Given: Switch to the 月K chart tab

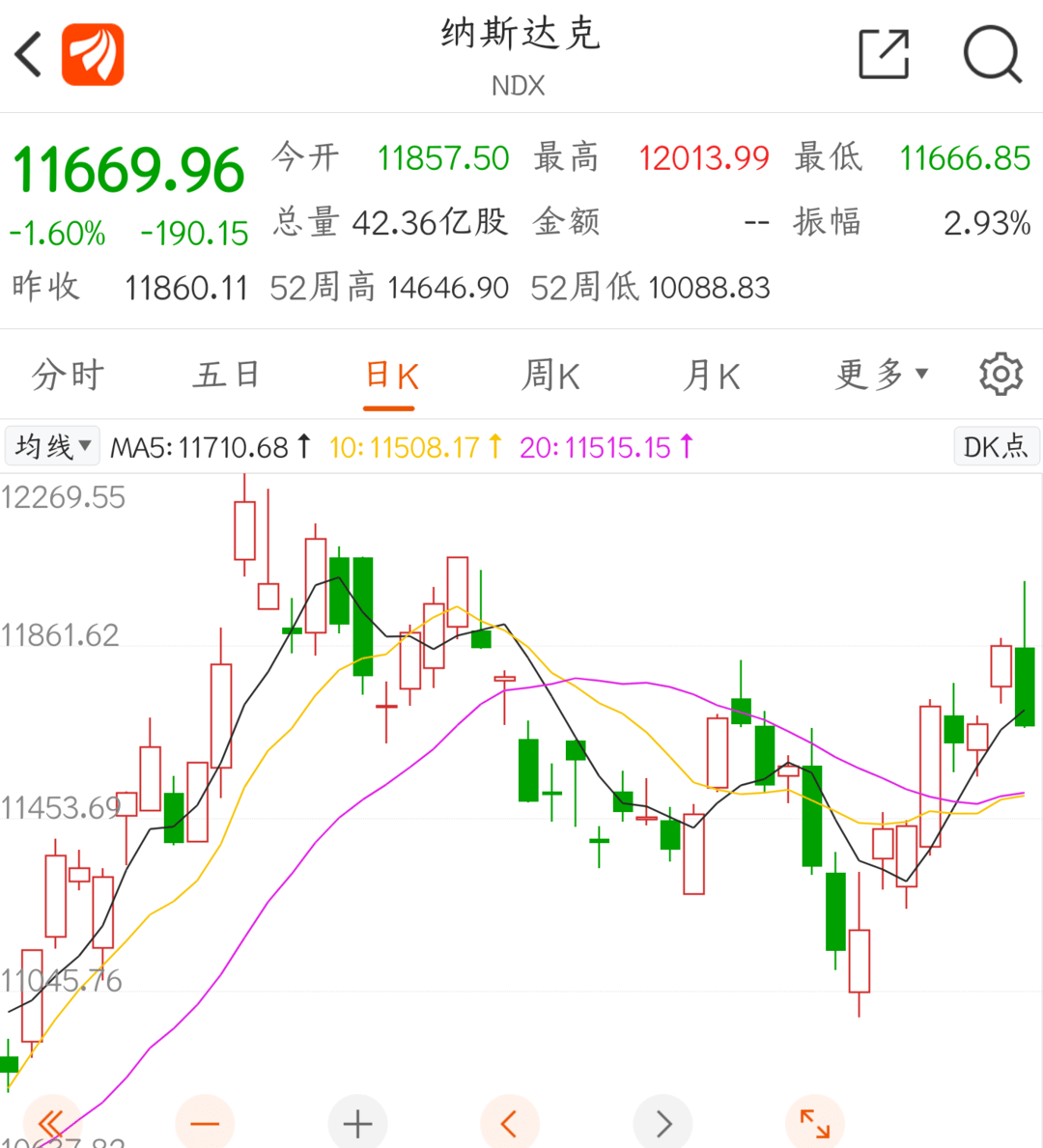Looking at the screenshot, I should [711, 375].
